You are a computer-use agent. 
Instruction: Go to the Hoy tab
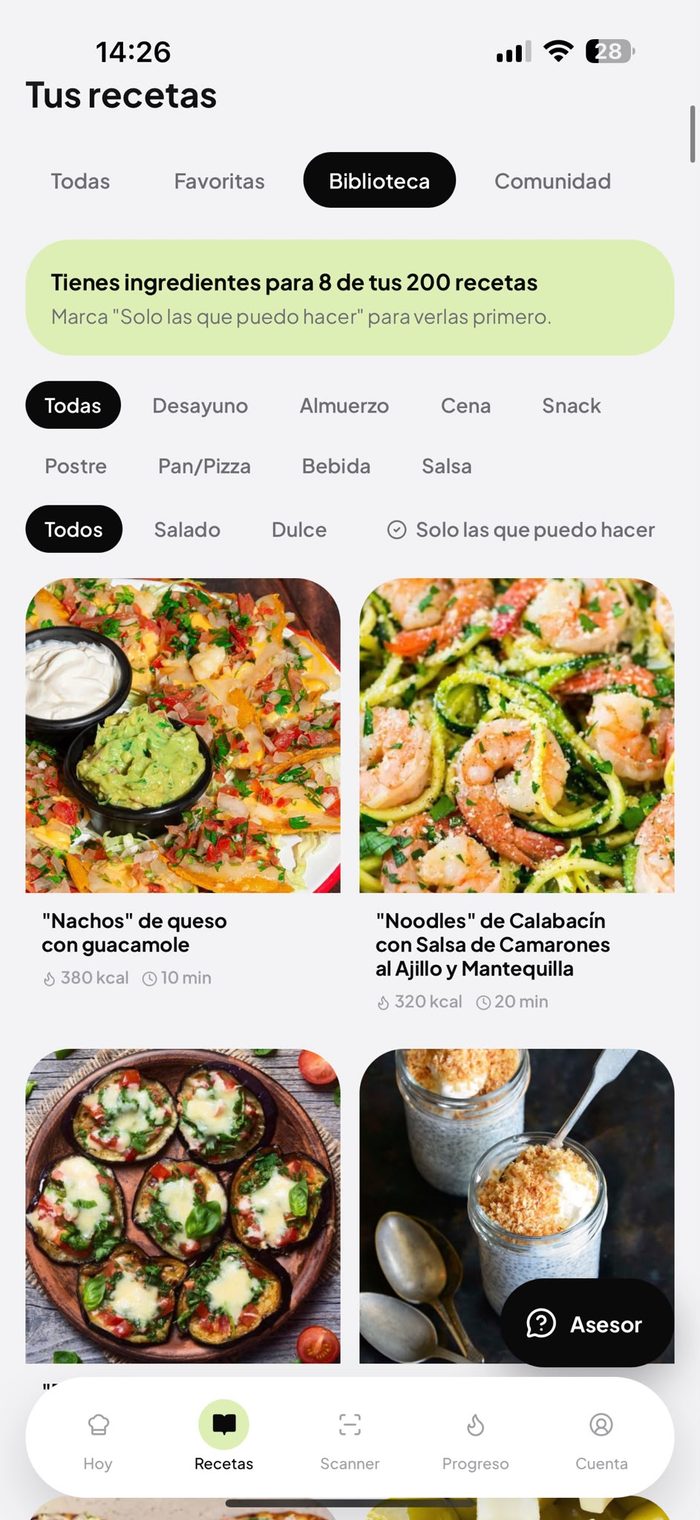(97, 1440)
